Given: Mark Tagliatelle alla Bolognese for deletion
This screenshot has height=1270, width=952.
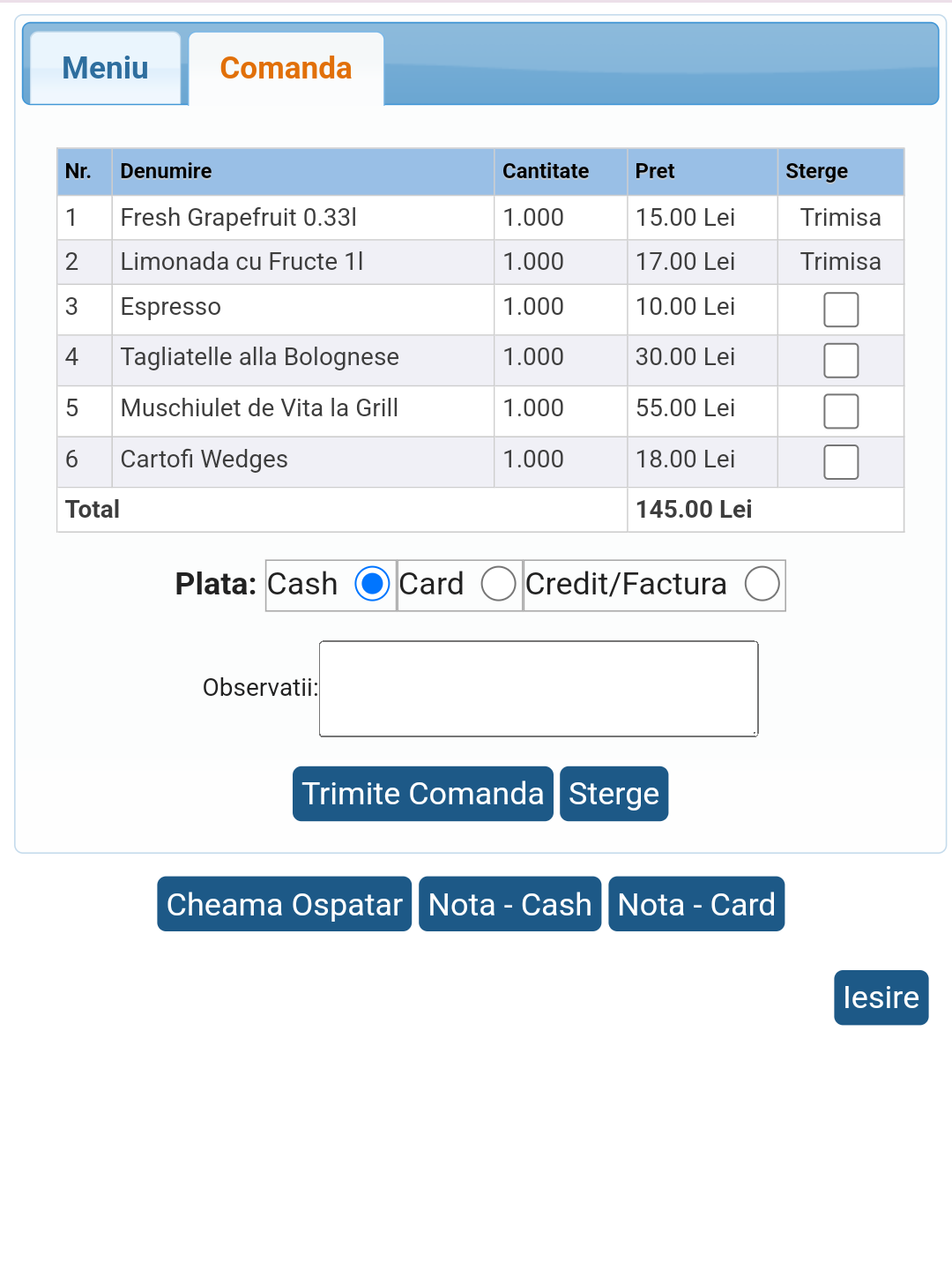Looking at the screenshot, I should coord(840,360).
